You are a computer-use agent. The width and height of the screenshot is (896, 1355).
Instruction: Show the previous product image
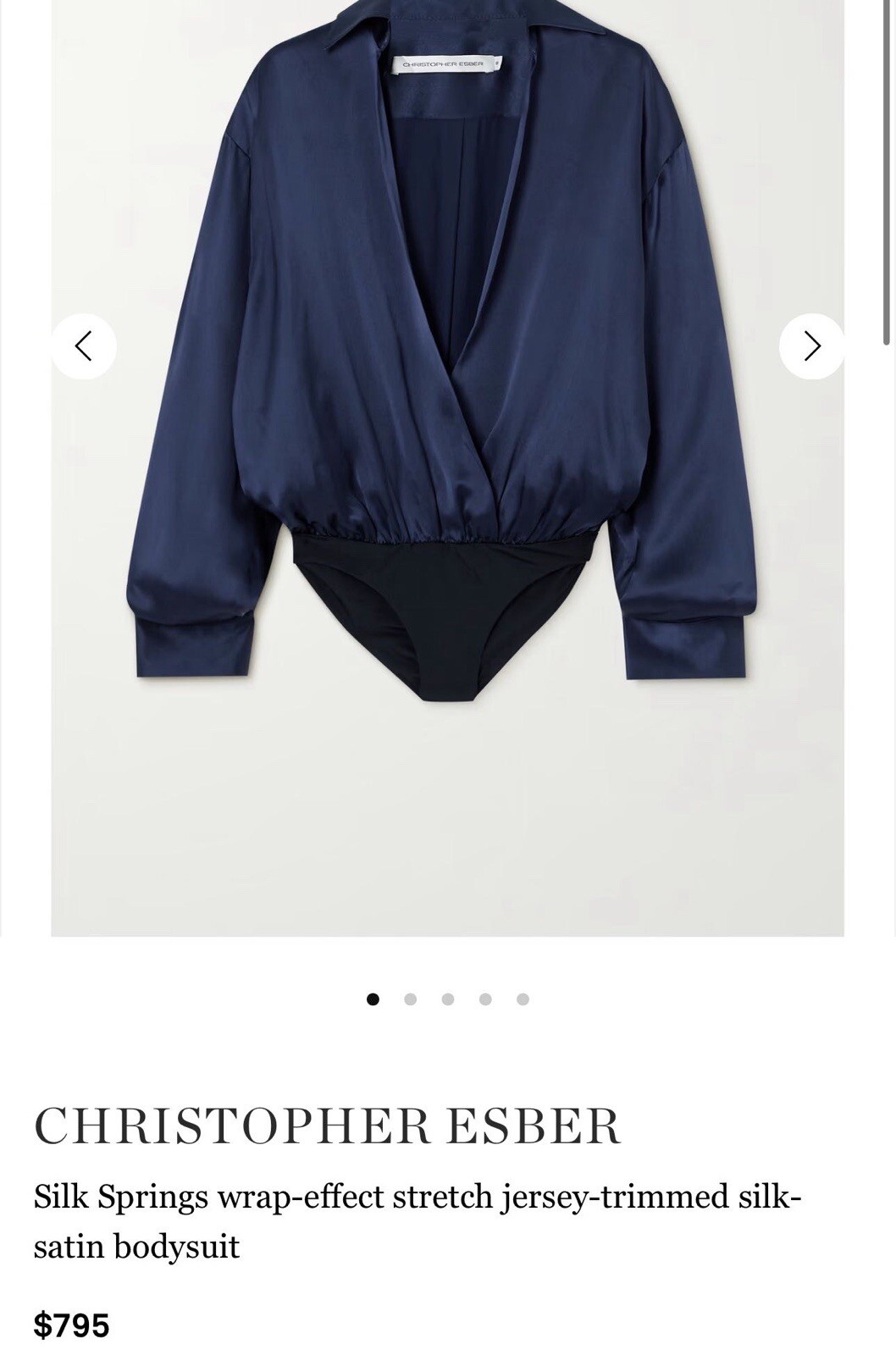tap(83, 346)
